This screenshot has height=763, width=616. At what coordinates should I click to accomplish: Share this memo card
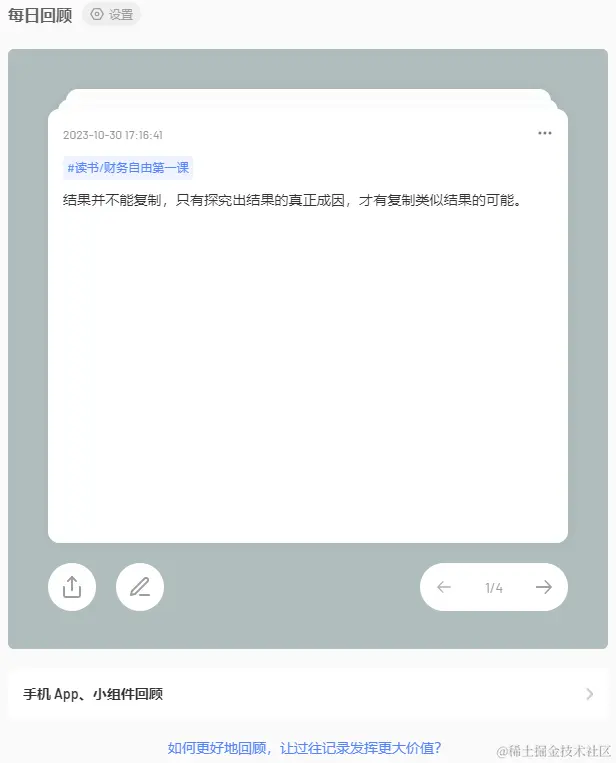[72, 587]
